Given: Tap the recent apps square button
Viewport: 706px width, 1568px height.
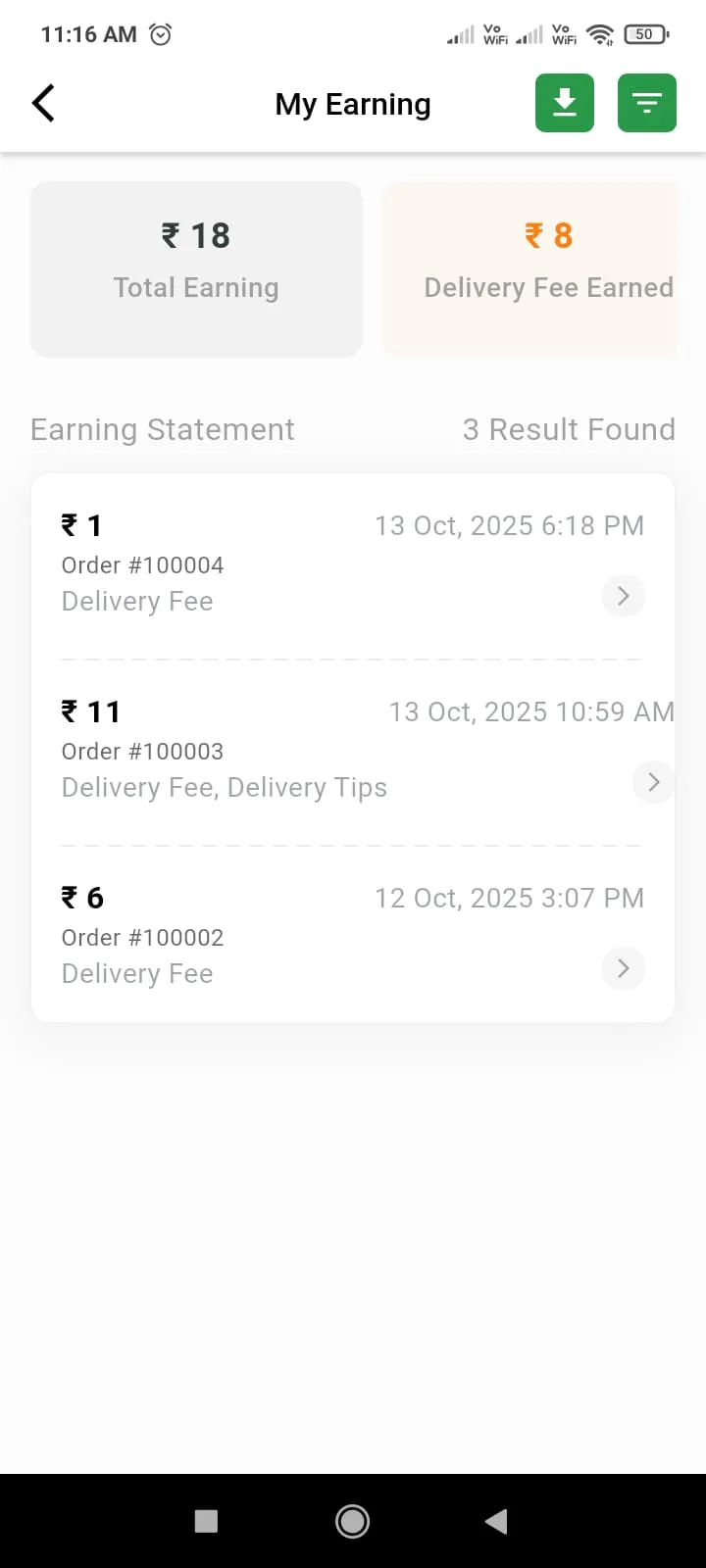Looking at the screenshot, I should pos(206,1521).
